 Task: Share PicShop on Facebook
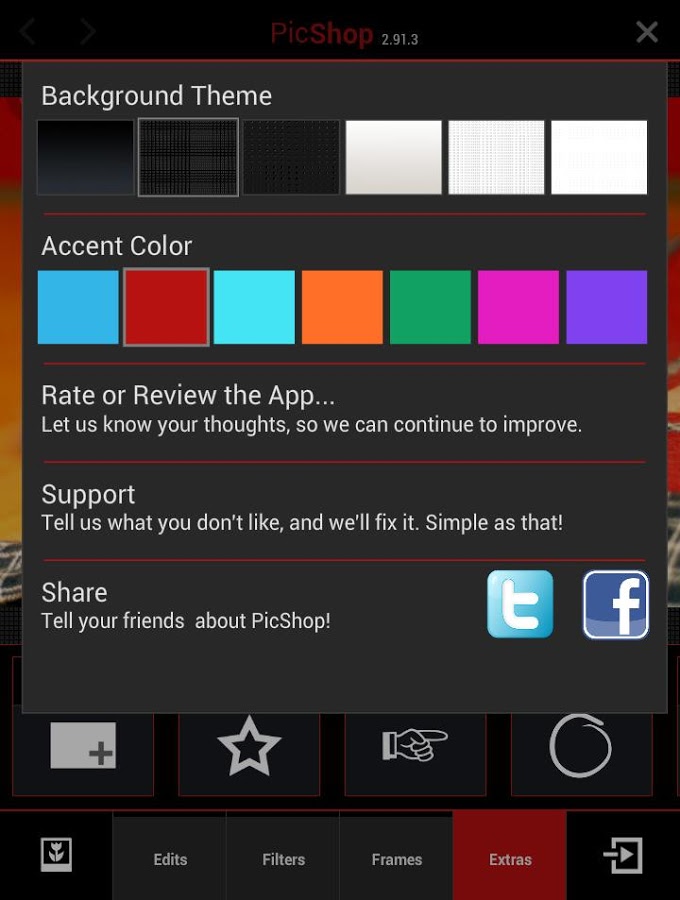(616, 604)
